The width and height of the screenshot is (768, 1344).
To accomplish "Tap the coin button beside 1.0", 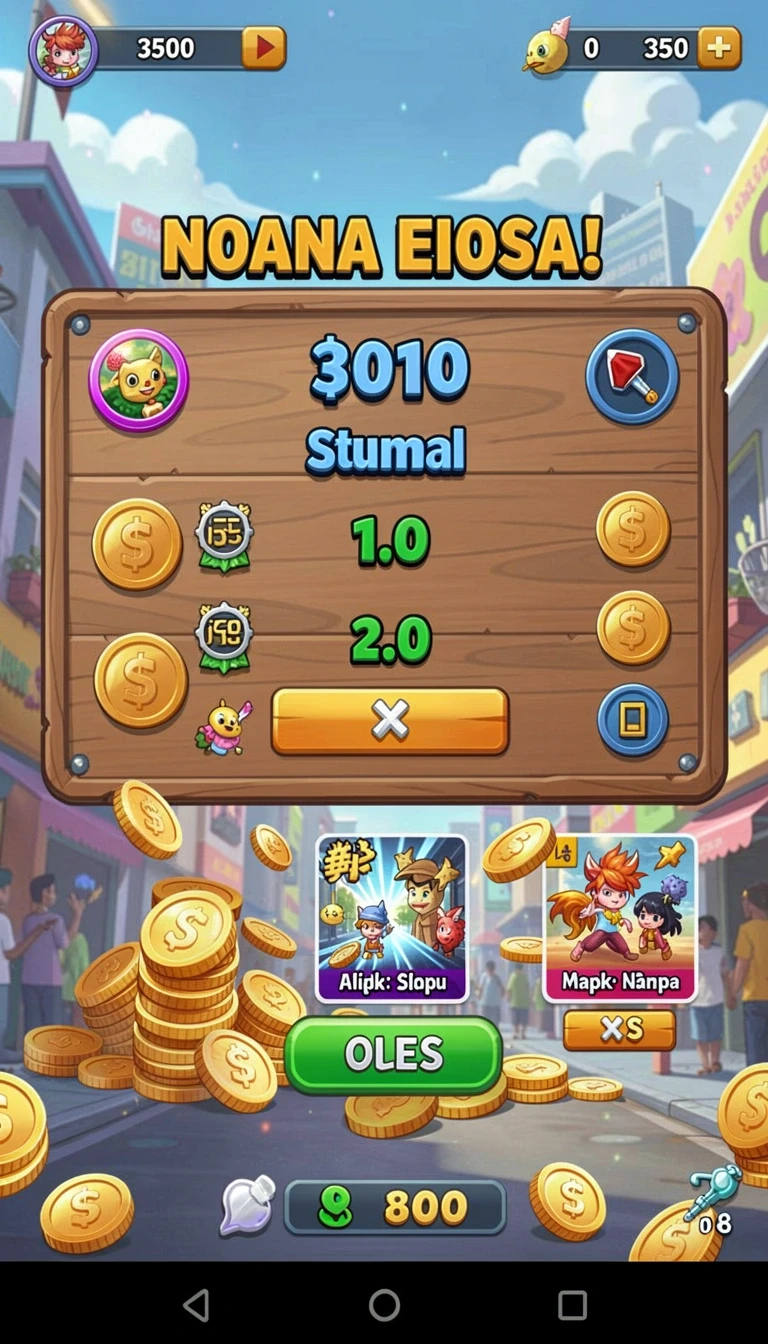I will (633, 529).
